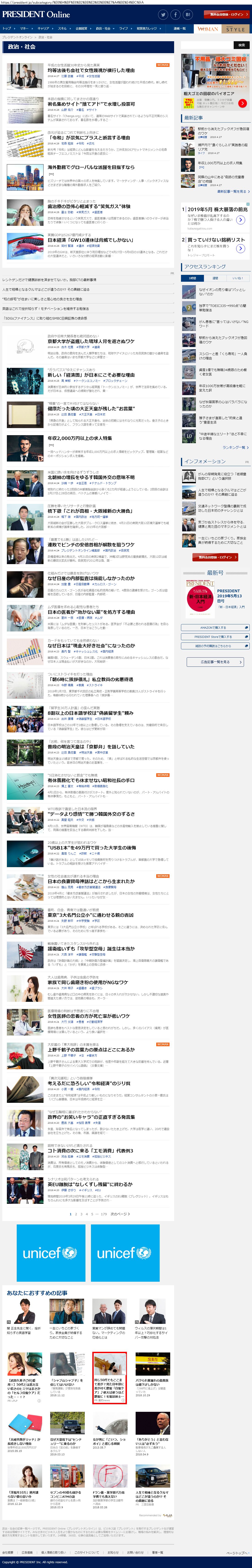Jump back via ページトップへ link
The height and width of the screenshot is (1568, 252).
[237, 1553]
